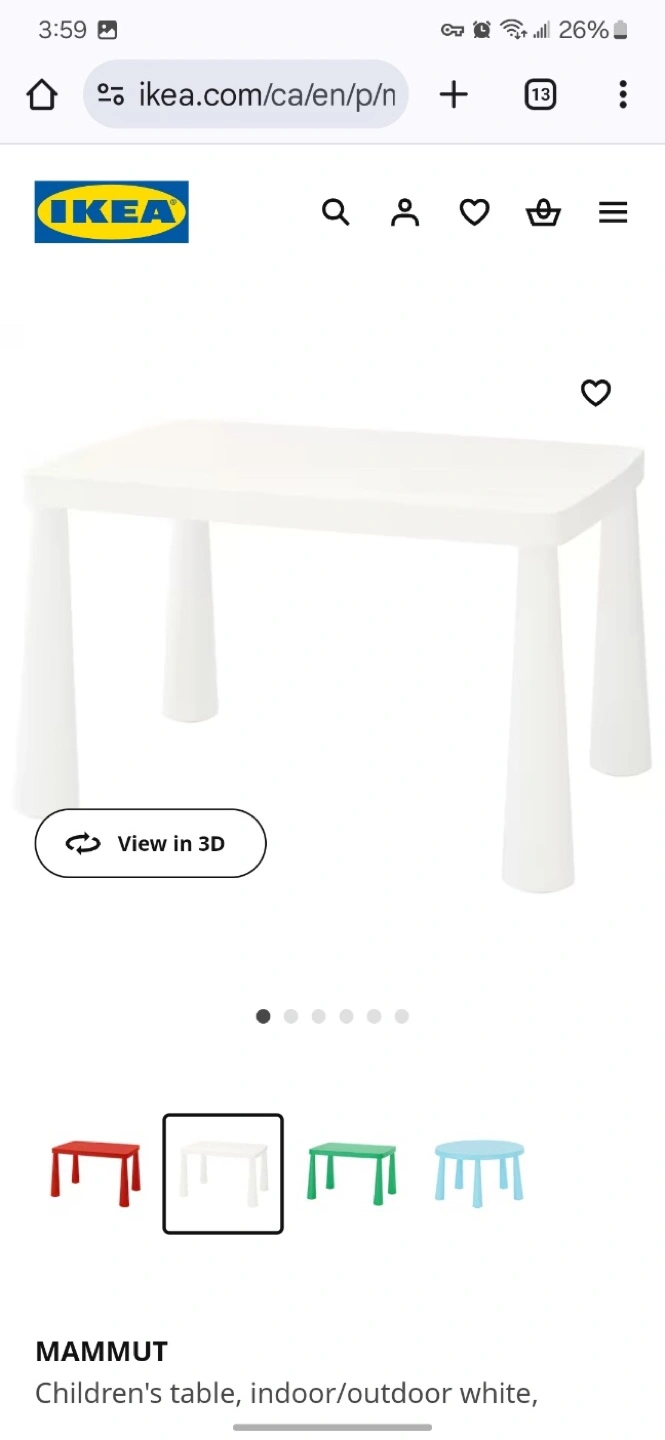Pick the light blue round table option
Viewport: 665px width, 1440px height.
tap(479, 1173)
